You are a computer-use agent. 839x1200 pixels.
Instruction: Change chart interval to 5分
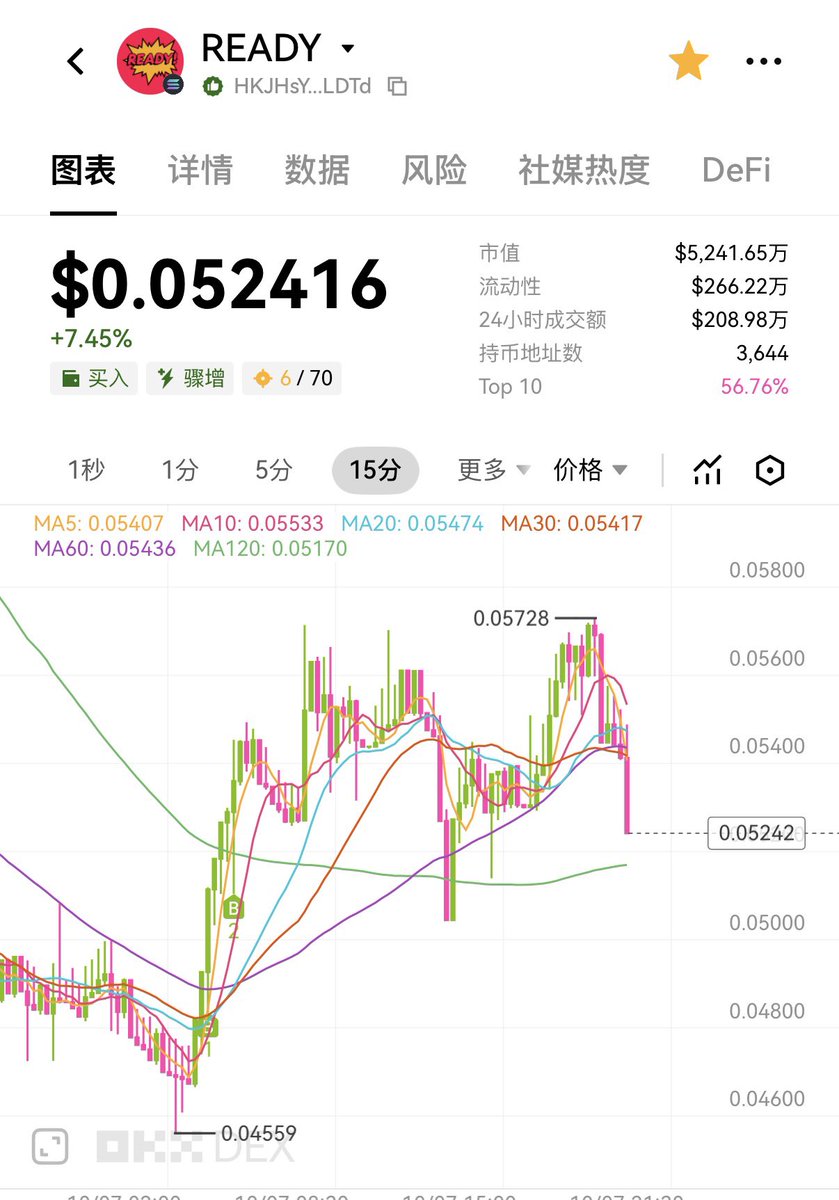[273, 470]
